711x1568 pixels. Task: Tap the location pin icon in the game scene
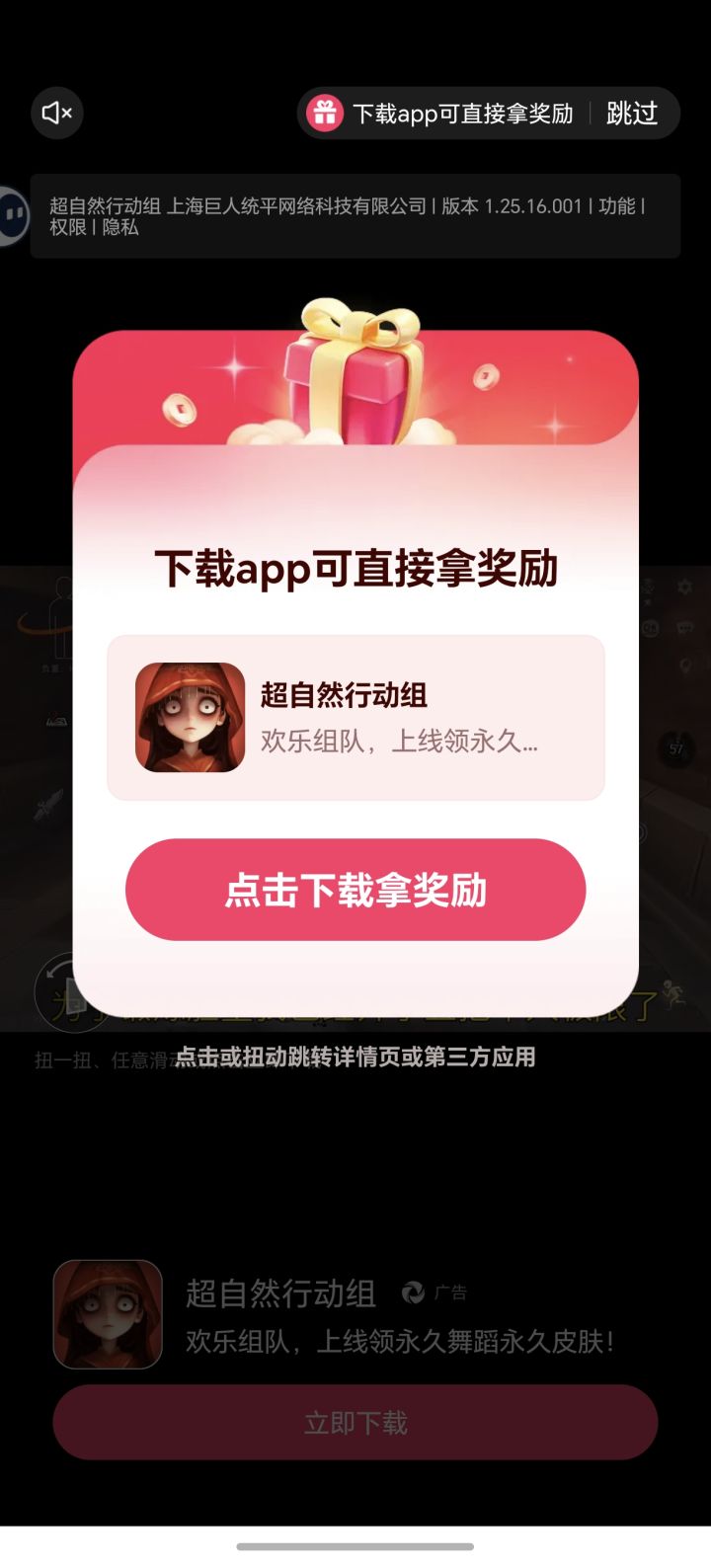[x=685, y=665]
